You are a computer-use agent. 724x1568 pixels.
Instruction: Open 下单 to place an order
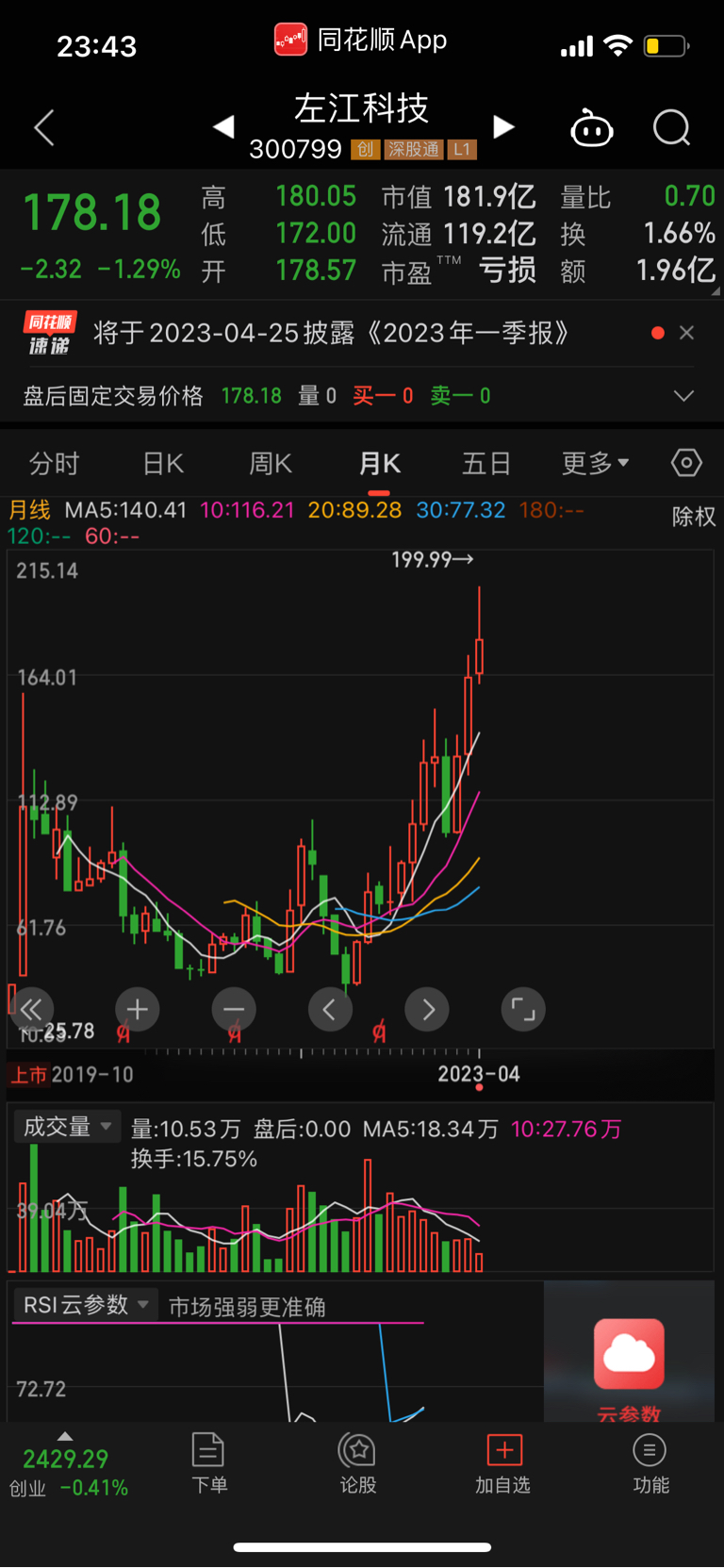point(208,1461)
